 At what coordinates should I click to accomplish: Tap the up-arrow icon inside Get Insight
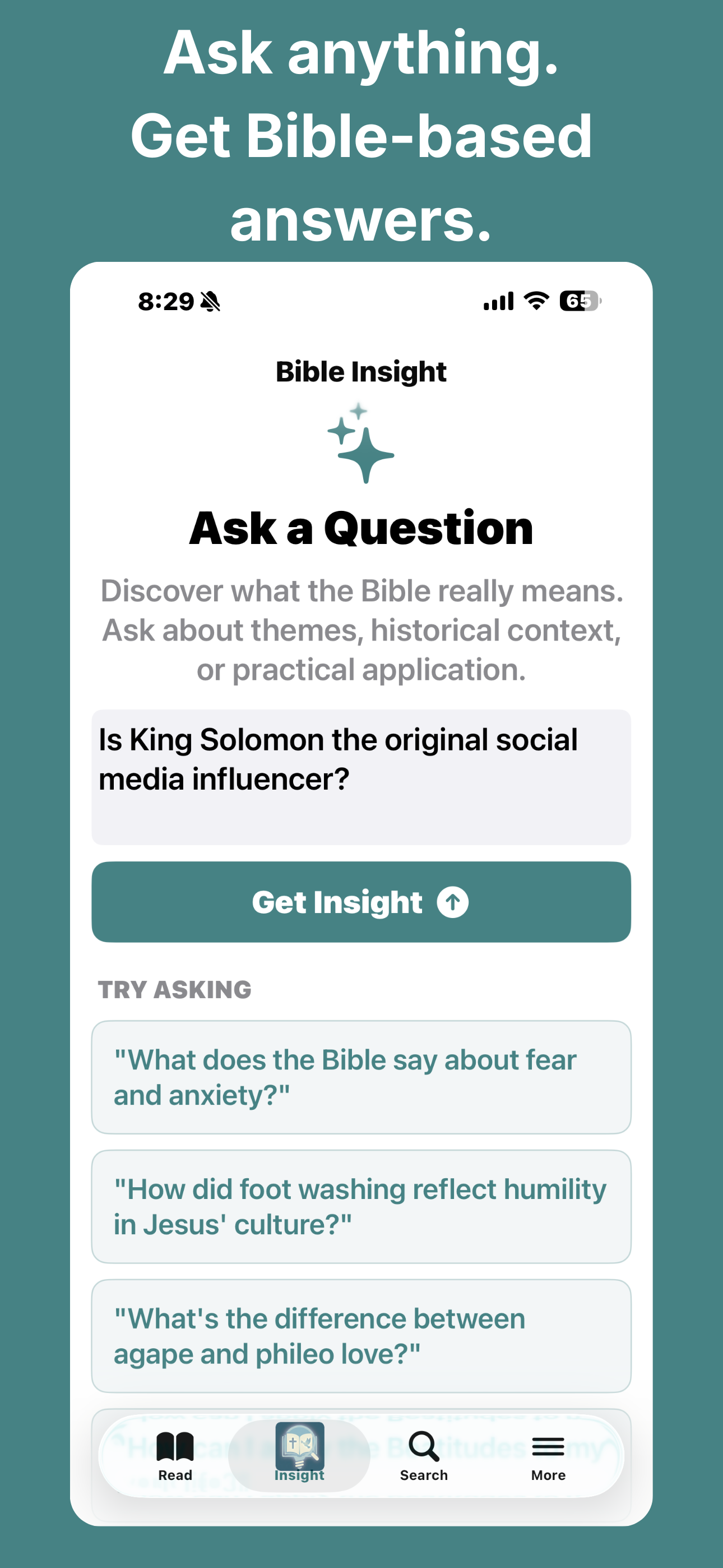click(453, 903)
